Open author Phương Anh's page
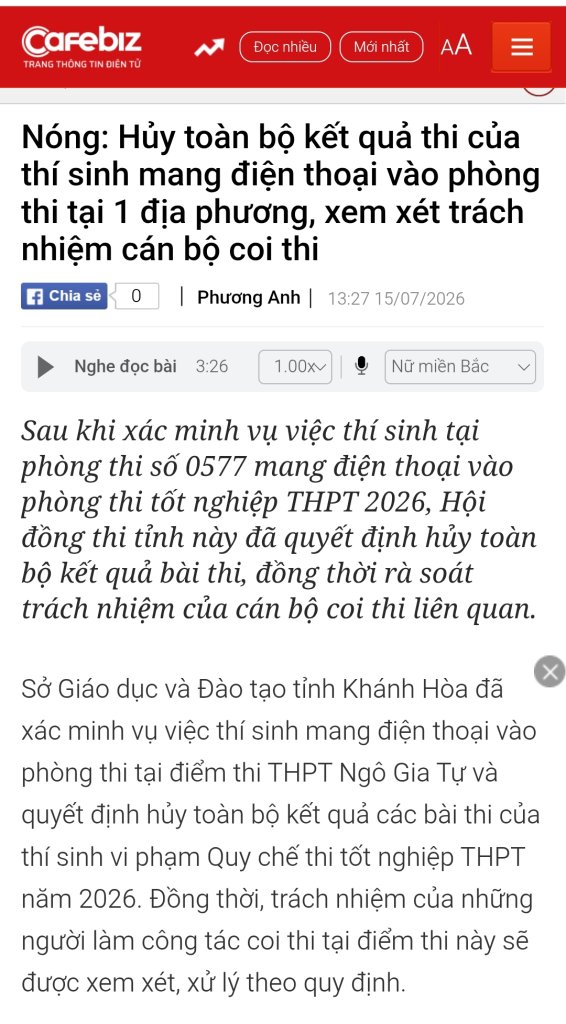This screenshot has width=566, height=1024. coord(249,298)
